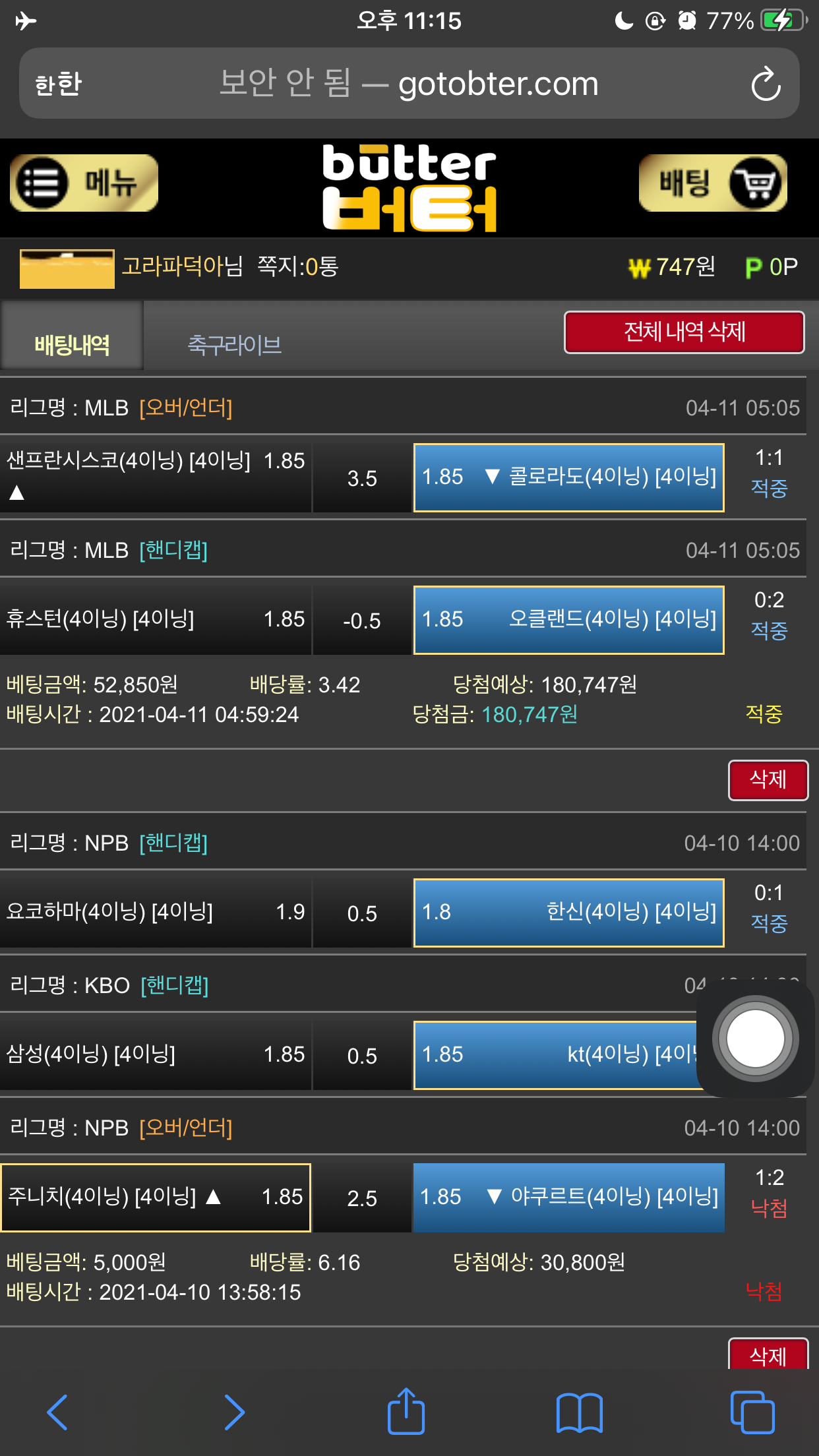Open the 쪽지:0통 messages
The image size is (819, 1456).
click(297, 266)
